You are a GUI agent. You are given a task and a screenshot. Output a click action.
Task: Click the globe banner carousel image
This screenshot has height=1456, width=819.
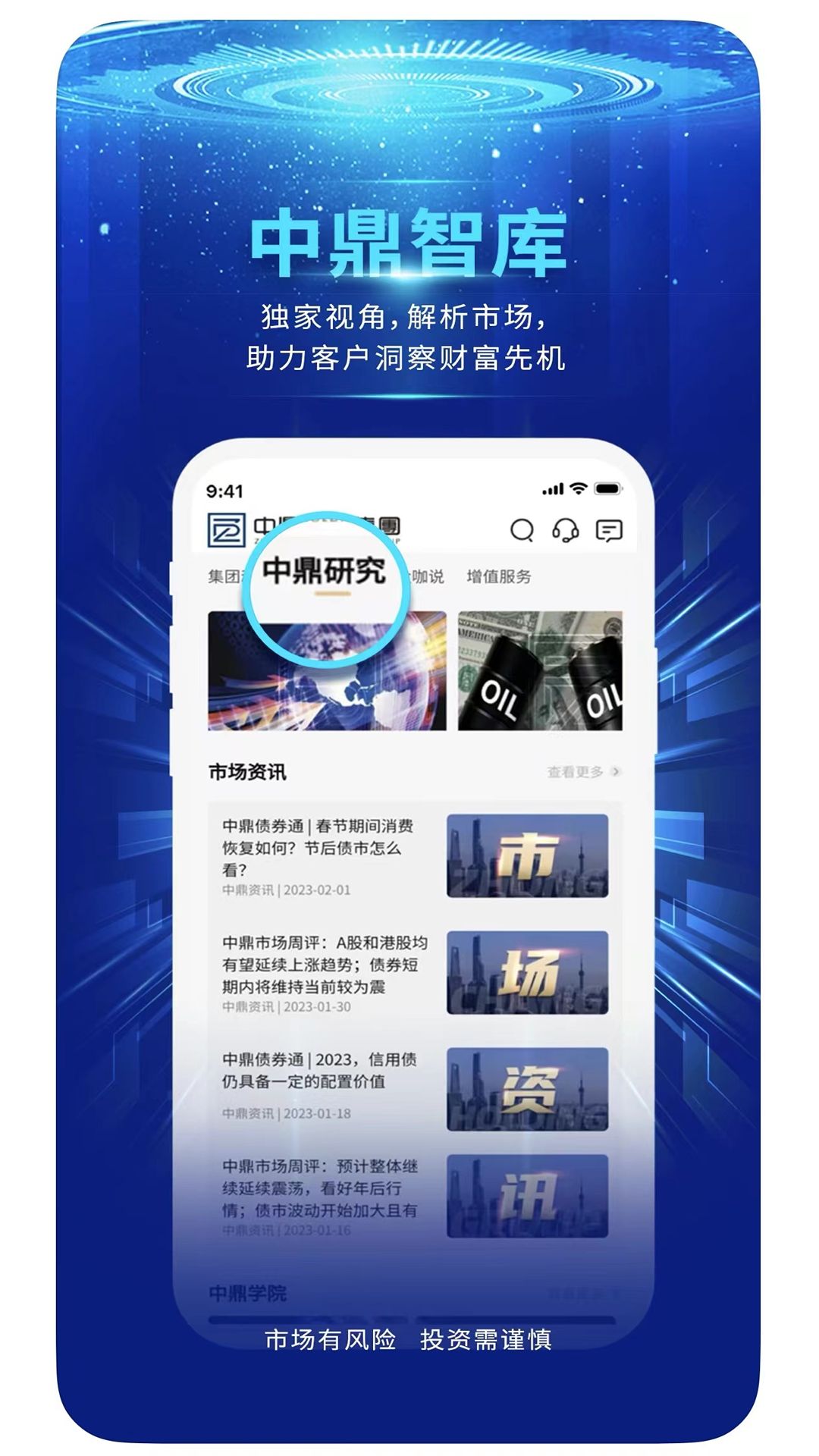tap(326, 671)
